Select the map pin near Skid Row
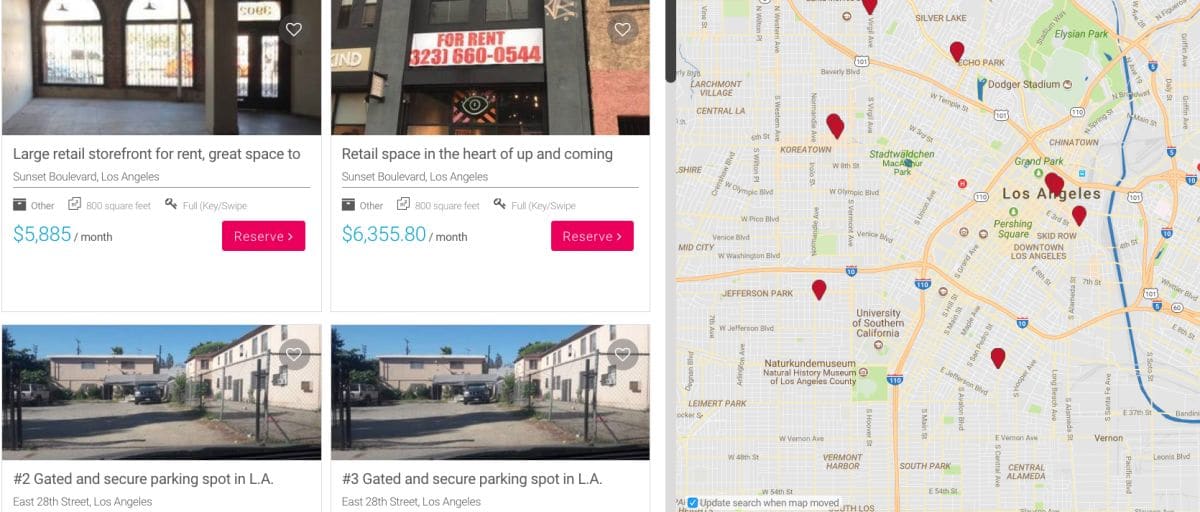Viewport: 1200px width, 512px height. click(1079, 215)
